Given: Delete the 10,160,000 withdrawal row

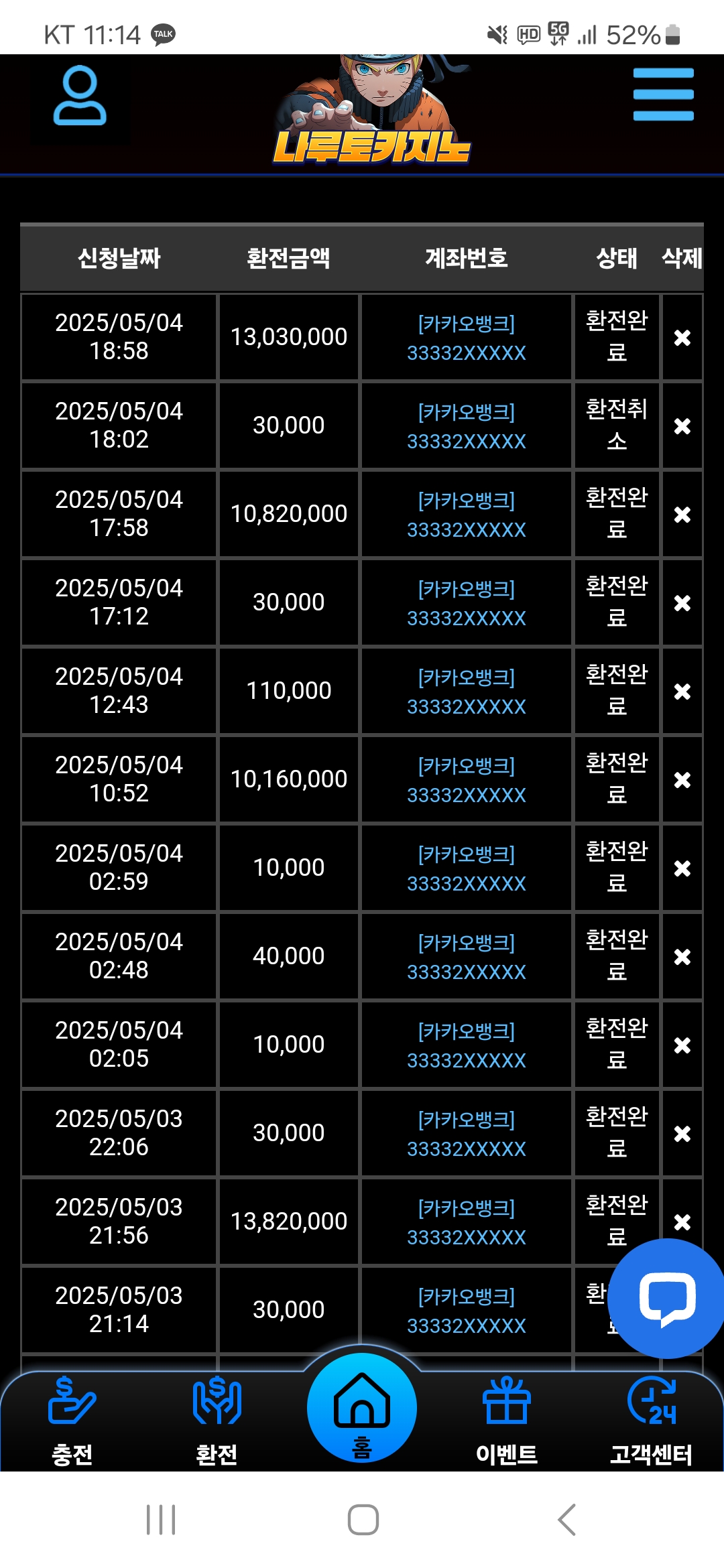Looking at the screenshot, I should pos(682,780).
